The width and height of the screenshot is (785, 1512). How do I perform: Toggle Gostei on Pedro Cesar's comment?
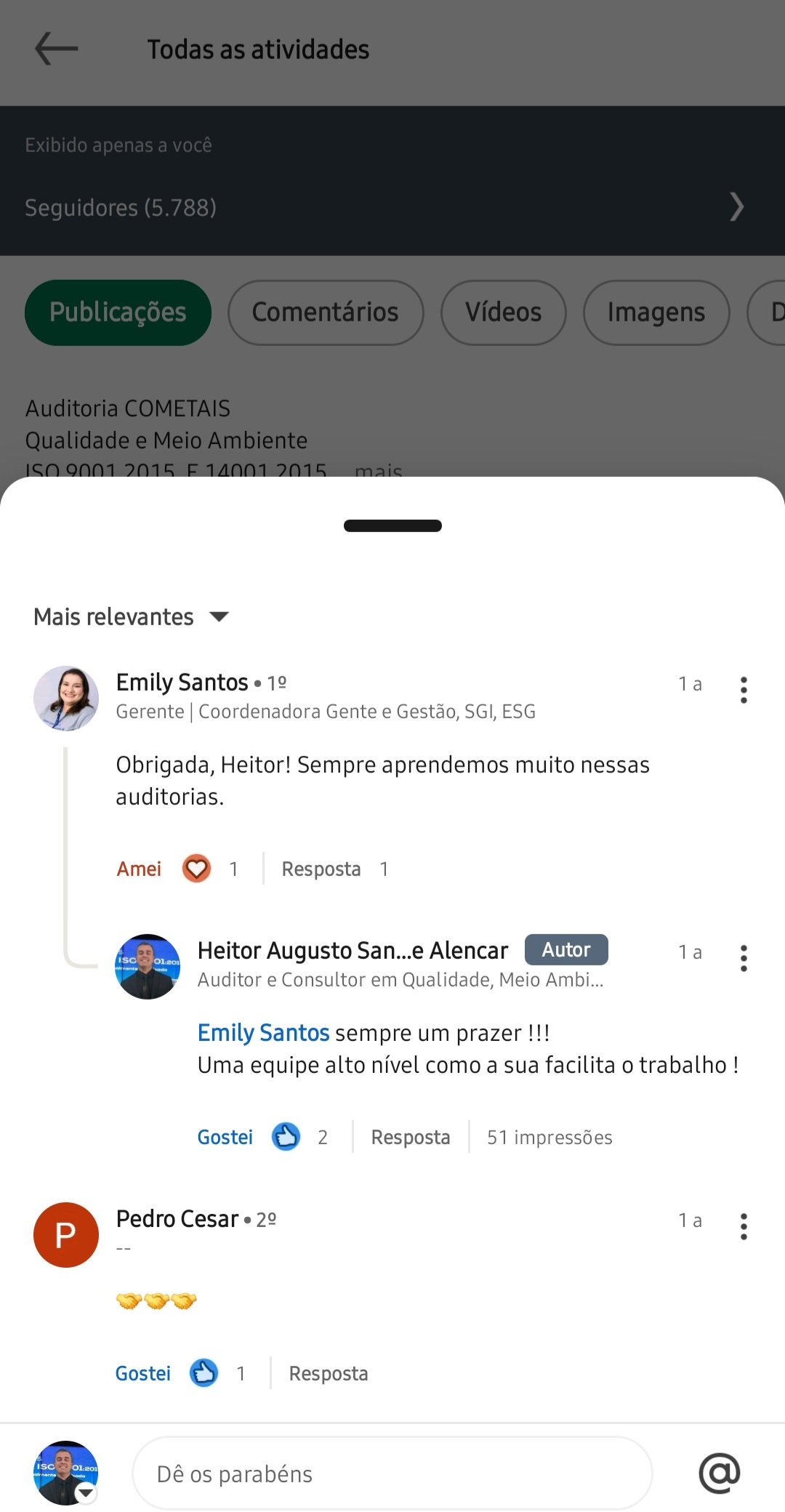click(142, 1373)
